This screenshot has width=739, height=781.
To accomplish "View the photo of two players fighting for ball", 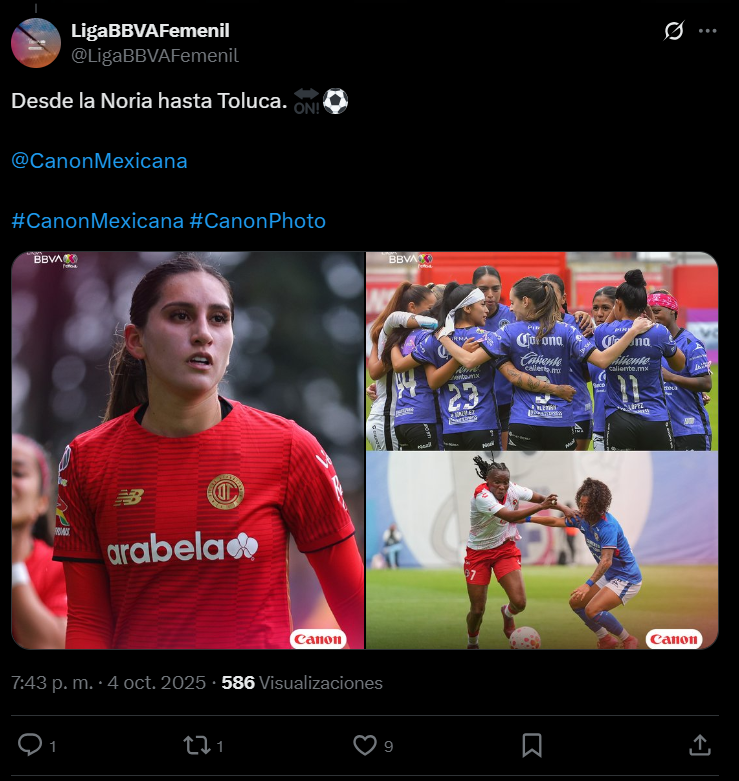I will 541,551.
